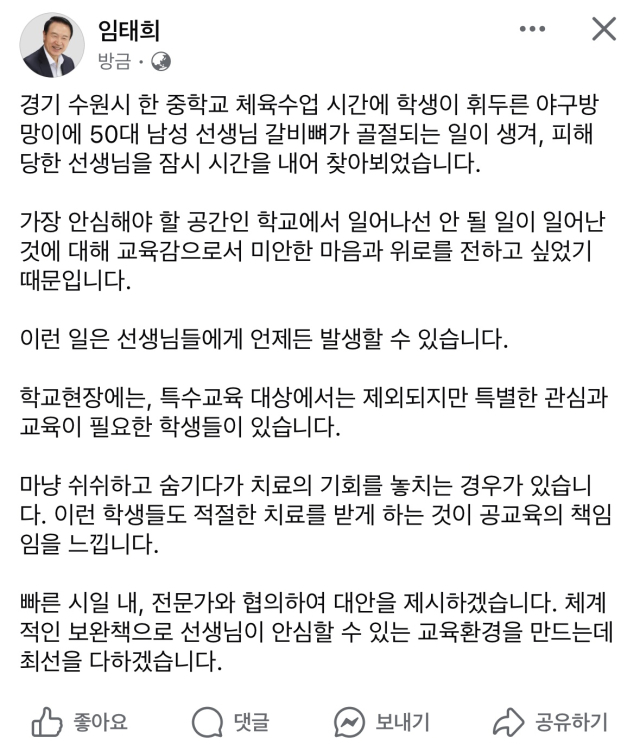Like this post with 좋아요
640x751 pixels.
[79, 721]
